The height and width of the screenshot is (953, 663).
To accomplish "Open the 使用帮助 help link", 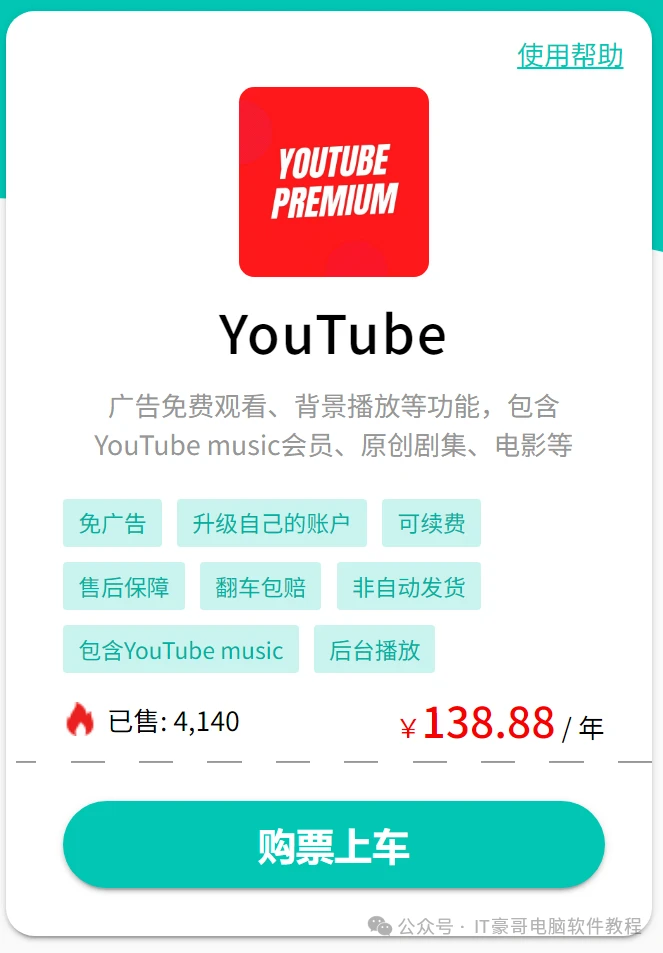I will [x=570, y=56].
